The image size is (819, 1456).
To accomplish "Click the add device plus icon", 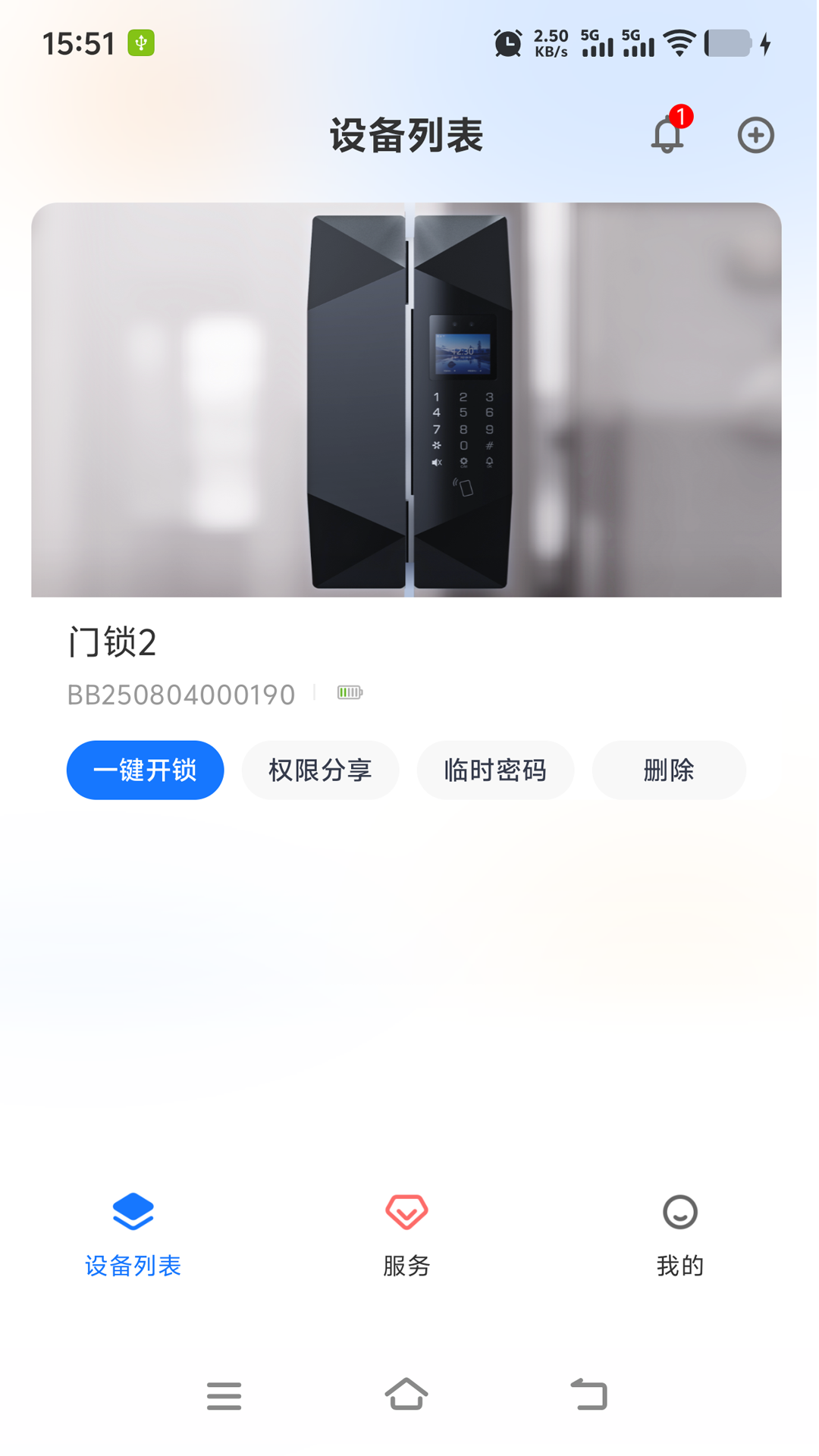I will (x=755, y=135).
